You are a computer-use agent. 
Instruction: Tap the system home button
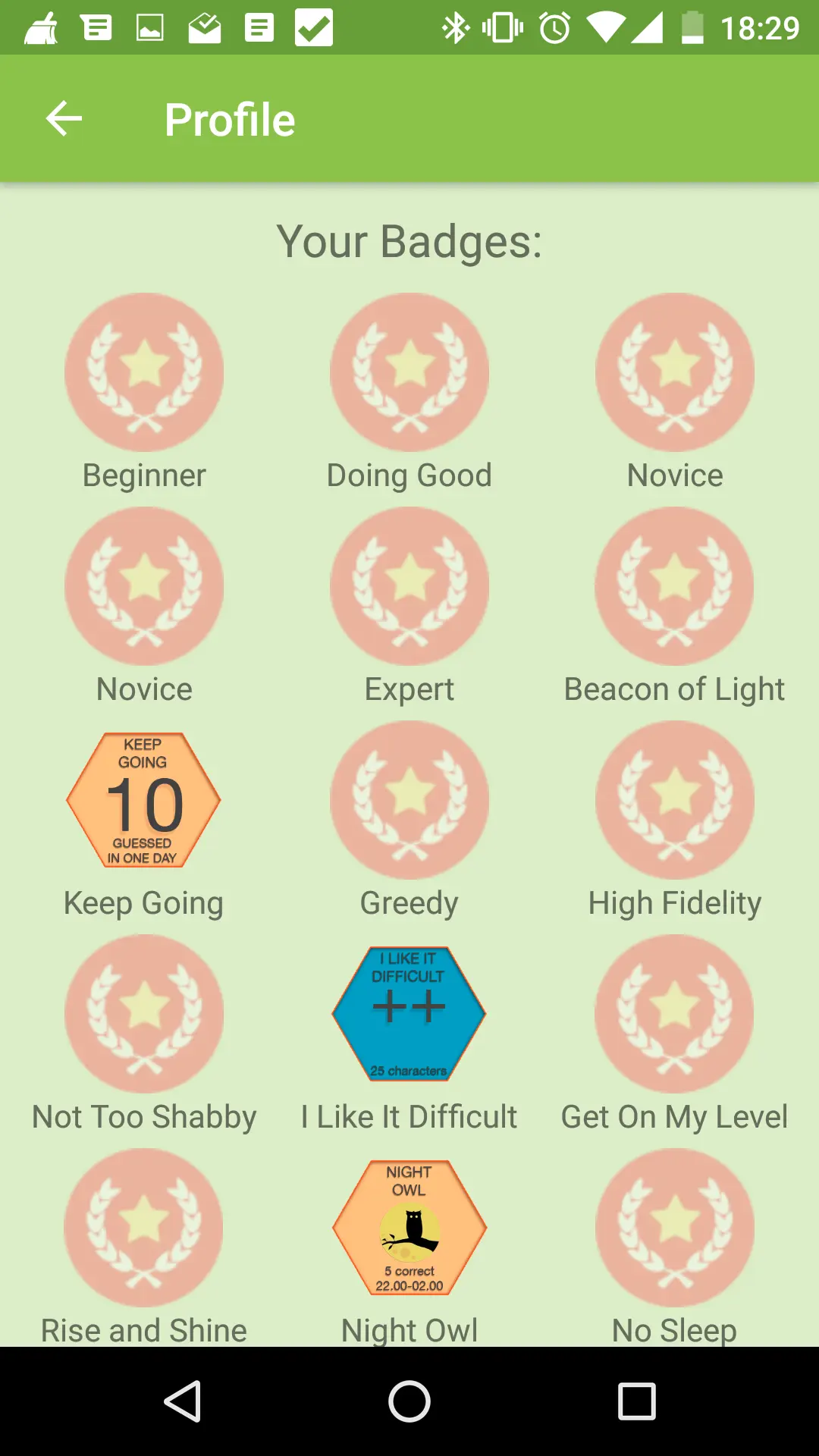coord(409,1401)
